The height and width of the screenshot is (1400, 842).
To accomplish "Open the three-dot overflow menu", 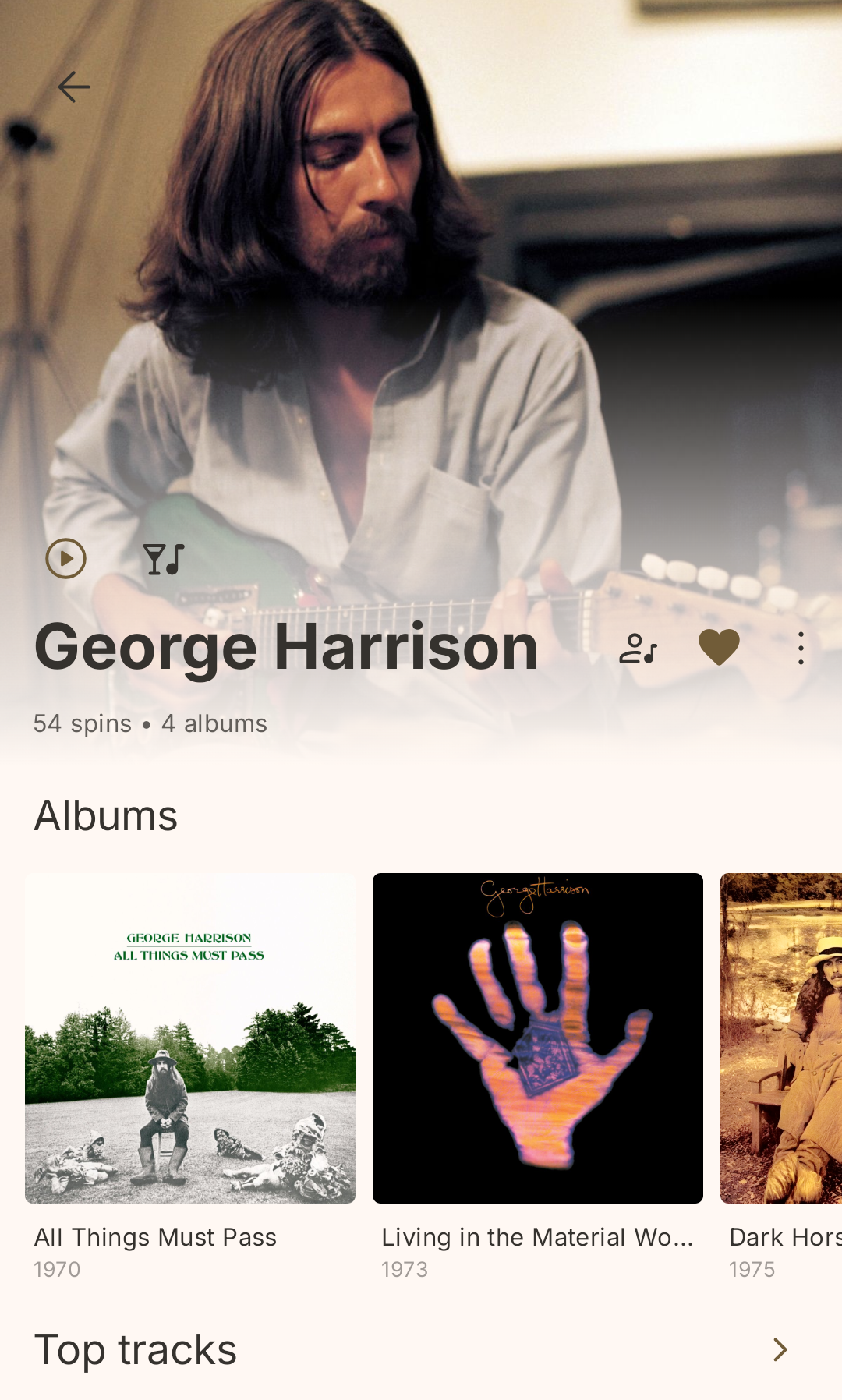I will [x=801, y=648].
